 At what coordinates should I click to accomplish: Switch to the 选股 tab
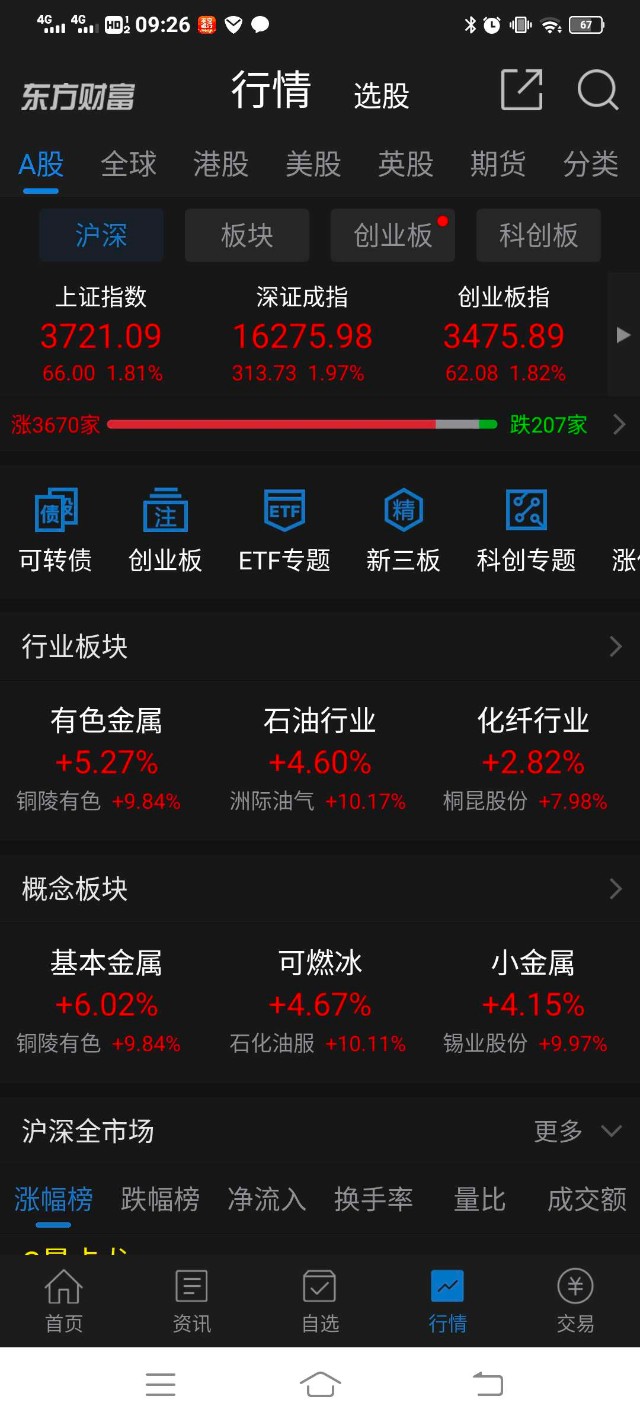(381, 96)
